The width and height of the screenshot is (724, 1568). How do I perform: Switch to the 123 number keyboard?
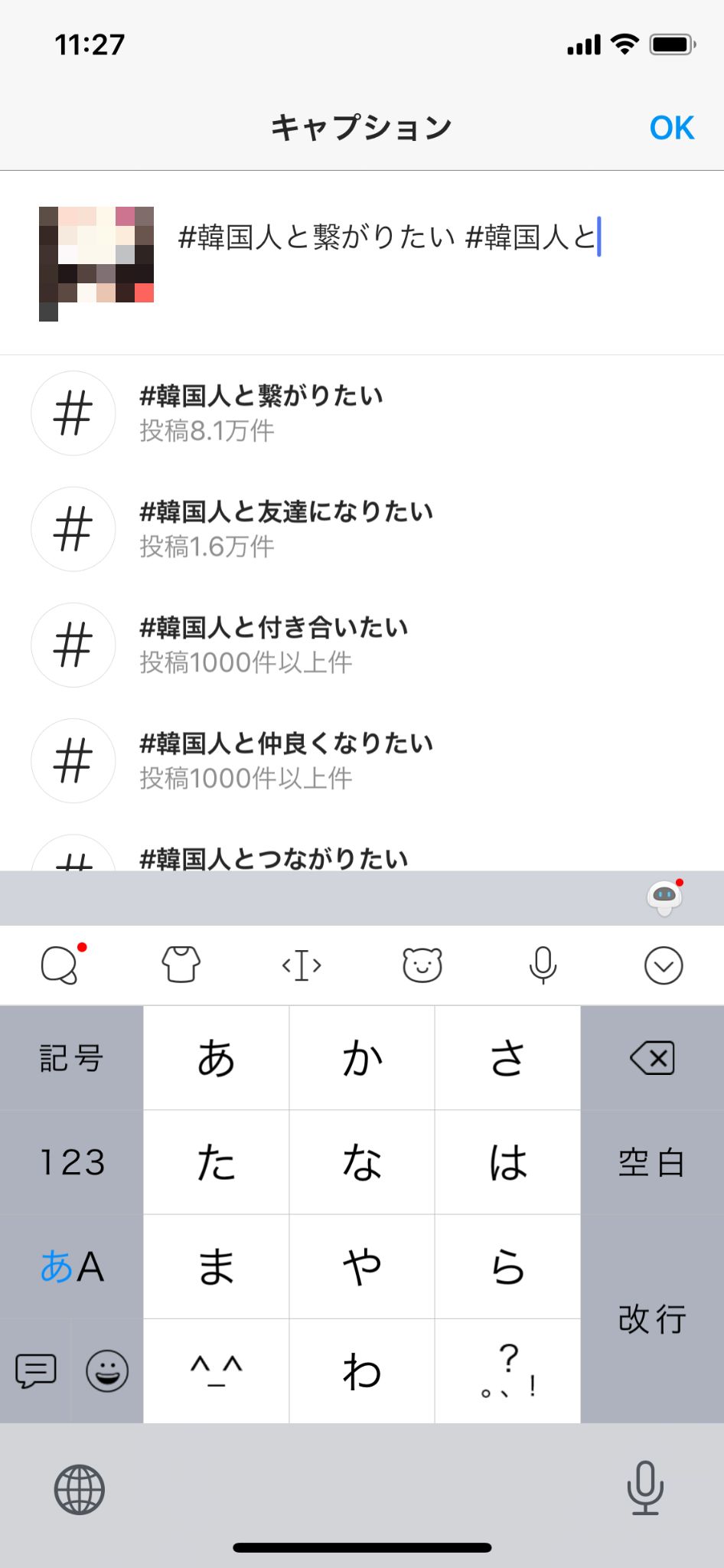click(x=71, y=1162)
